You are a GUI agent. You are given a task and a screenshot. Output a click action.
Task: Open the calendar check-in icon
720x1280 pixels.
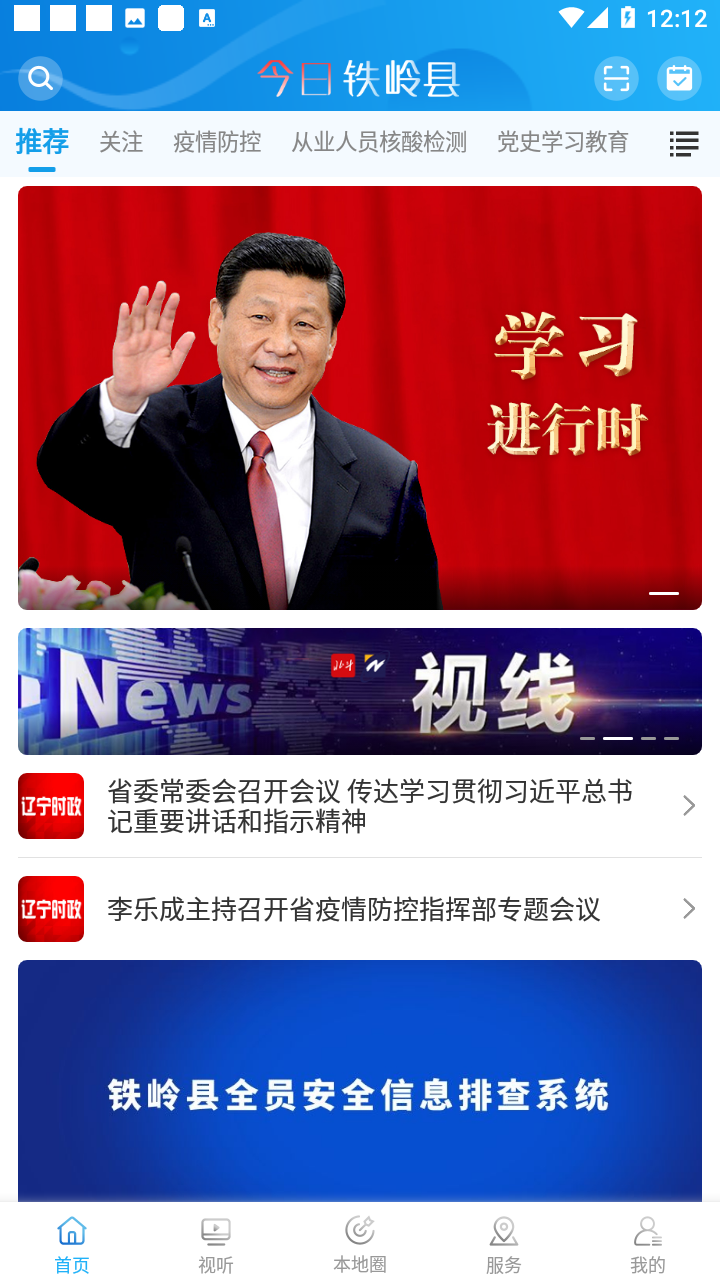pos(679,79)
